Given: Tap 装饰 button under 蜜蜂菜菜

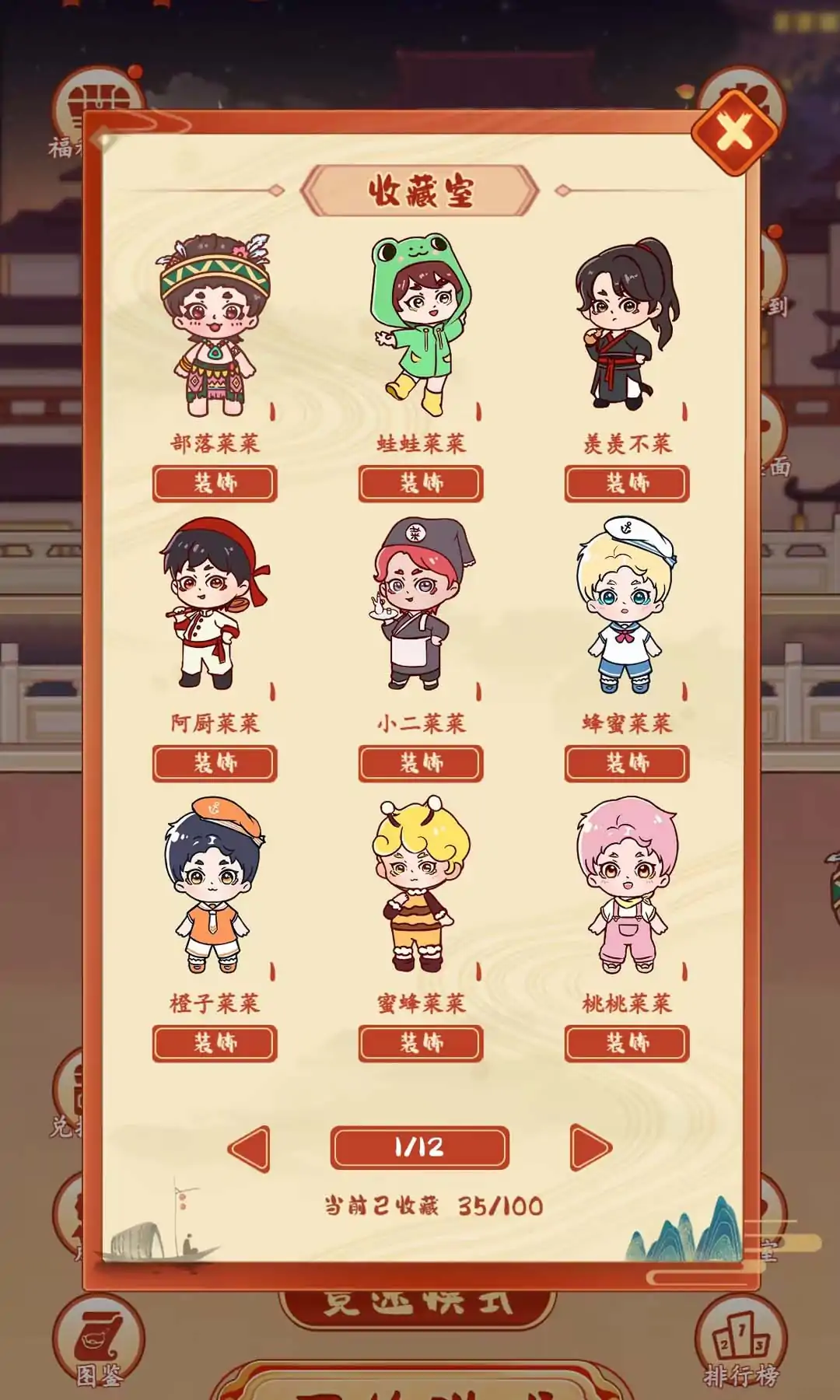Looking at the screenshot, I should (x=421, y=1043).
